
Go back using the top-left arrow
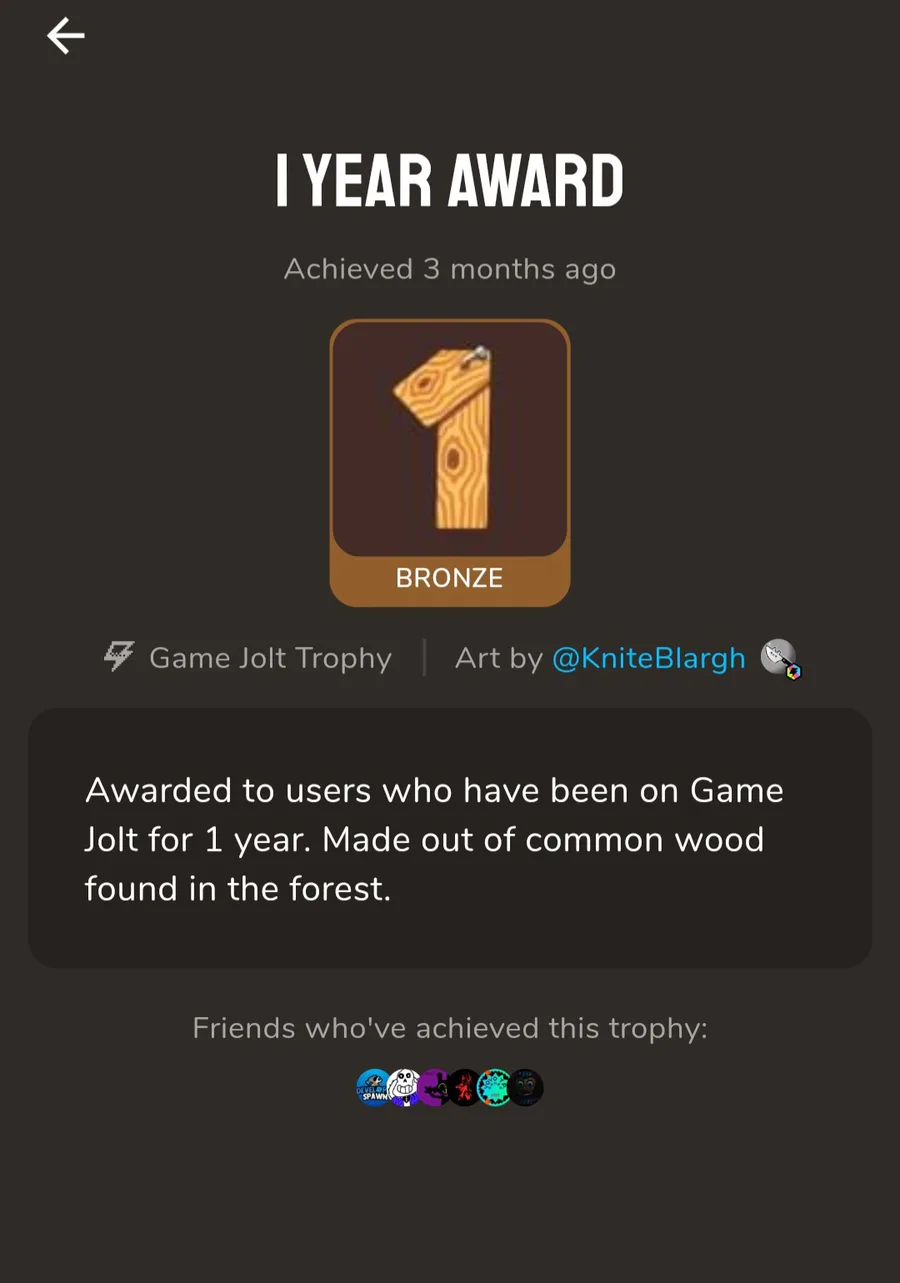coord(66,37)
